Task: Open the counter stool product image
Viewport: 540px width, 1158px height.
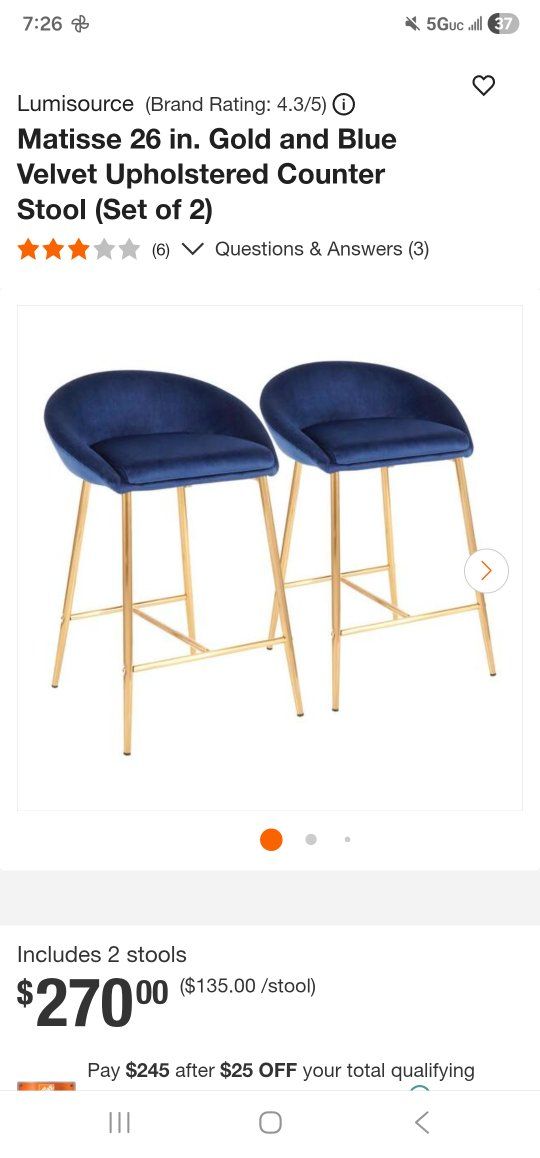Action: [270, 558]
